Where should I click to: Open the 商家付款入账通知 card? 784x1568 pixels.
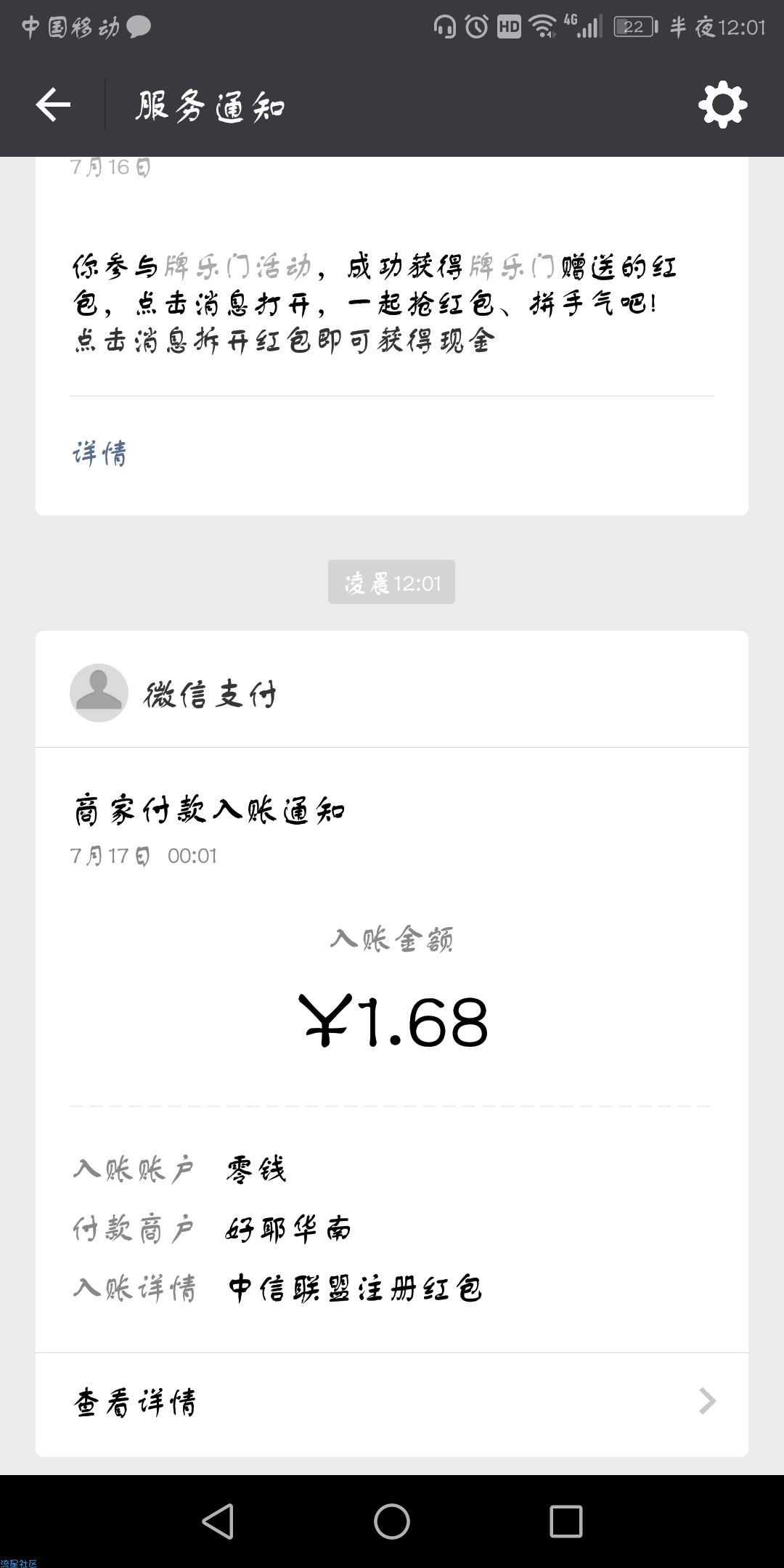pyautogui.click(x=392, y=1016)
